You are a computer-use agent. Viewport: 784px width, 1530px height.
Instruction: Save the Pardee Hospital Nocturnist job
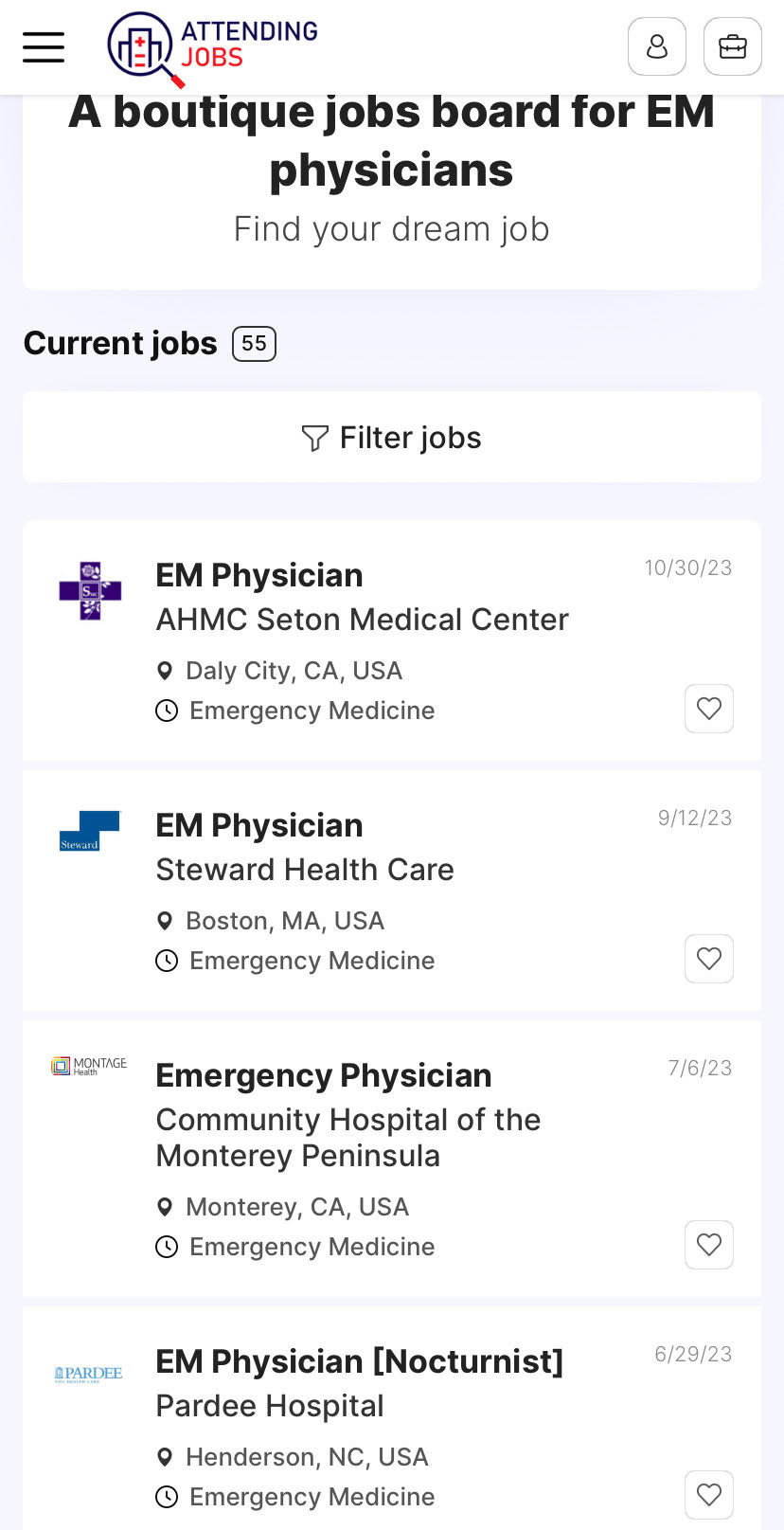(x=709, y=1495)
